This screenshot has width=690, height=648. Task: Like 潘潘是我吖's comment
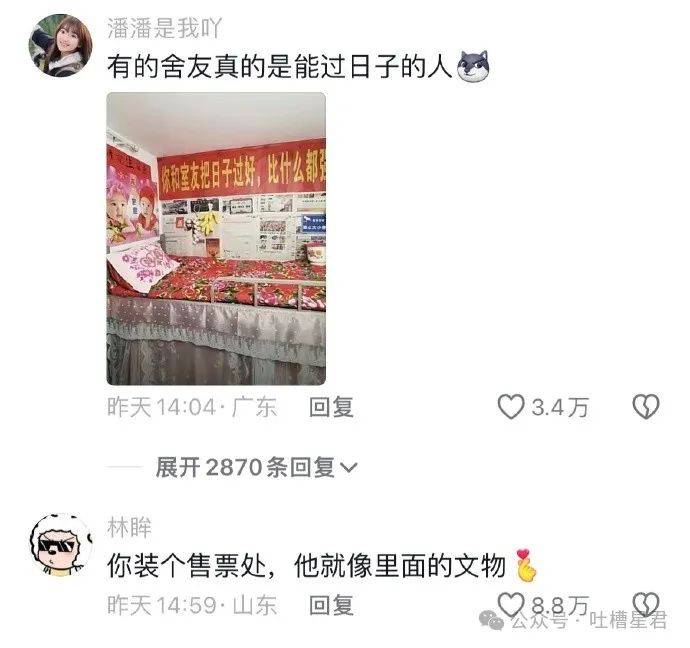click(x=512, y=407)
